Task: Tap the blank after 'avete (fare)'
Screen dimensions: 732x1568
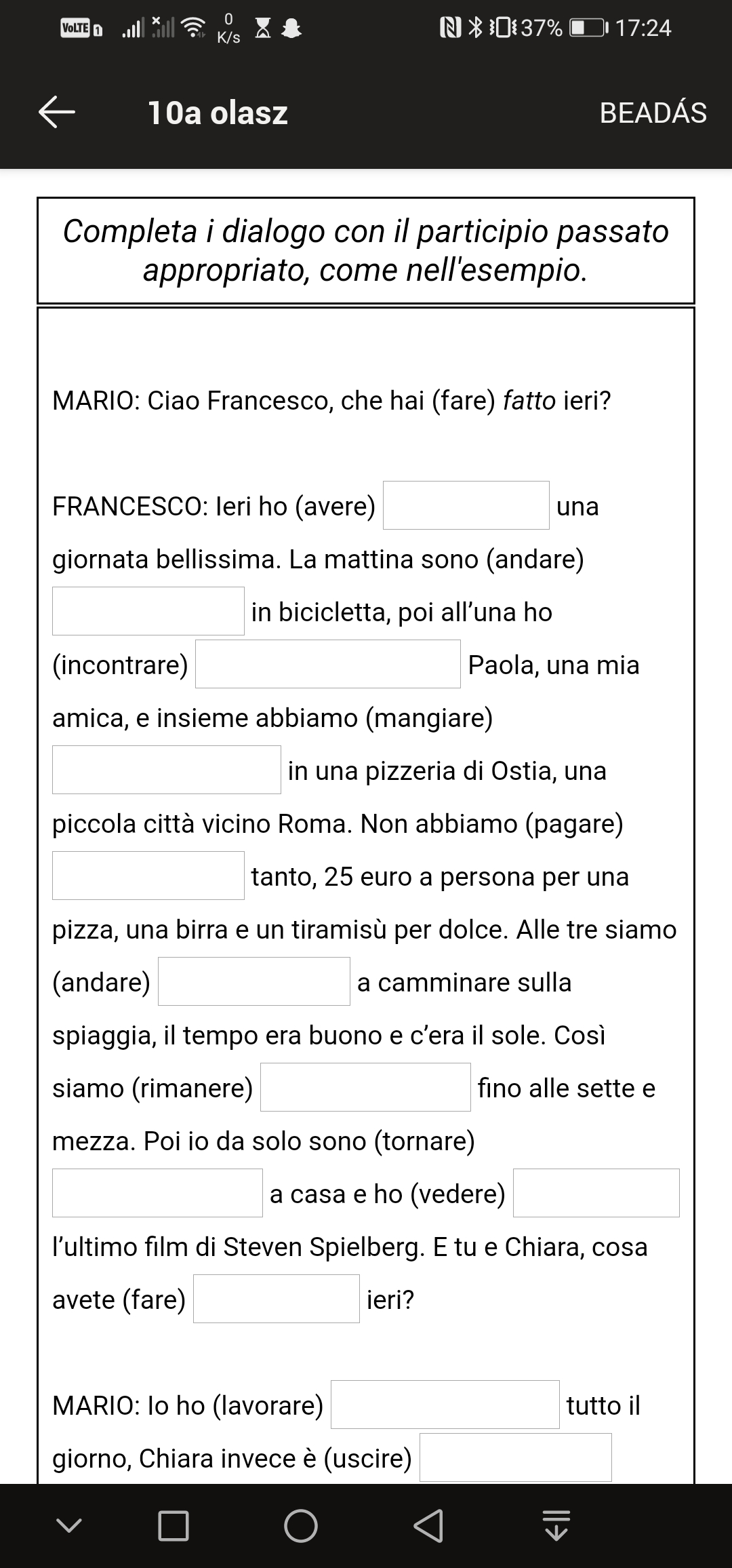Action: tap(276, 1299)
